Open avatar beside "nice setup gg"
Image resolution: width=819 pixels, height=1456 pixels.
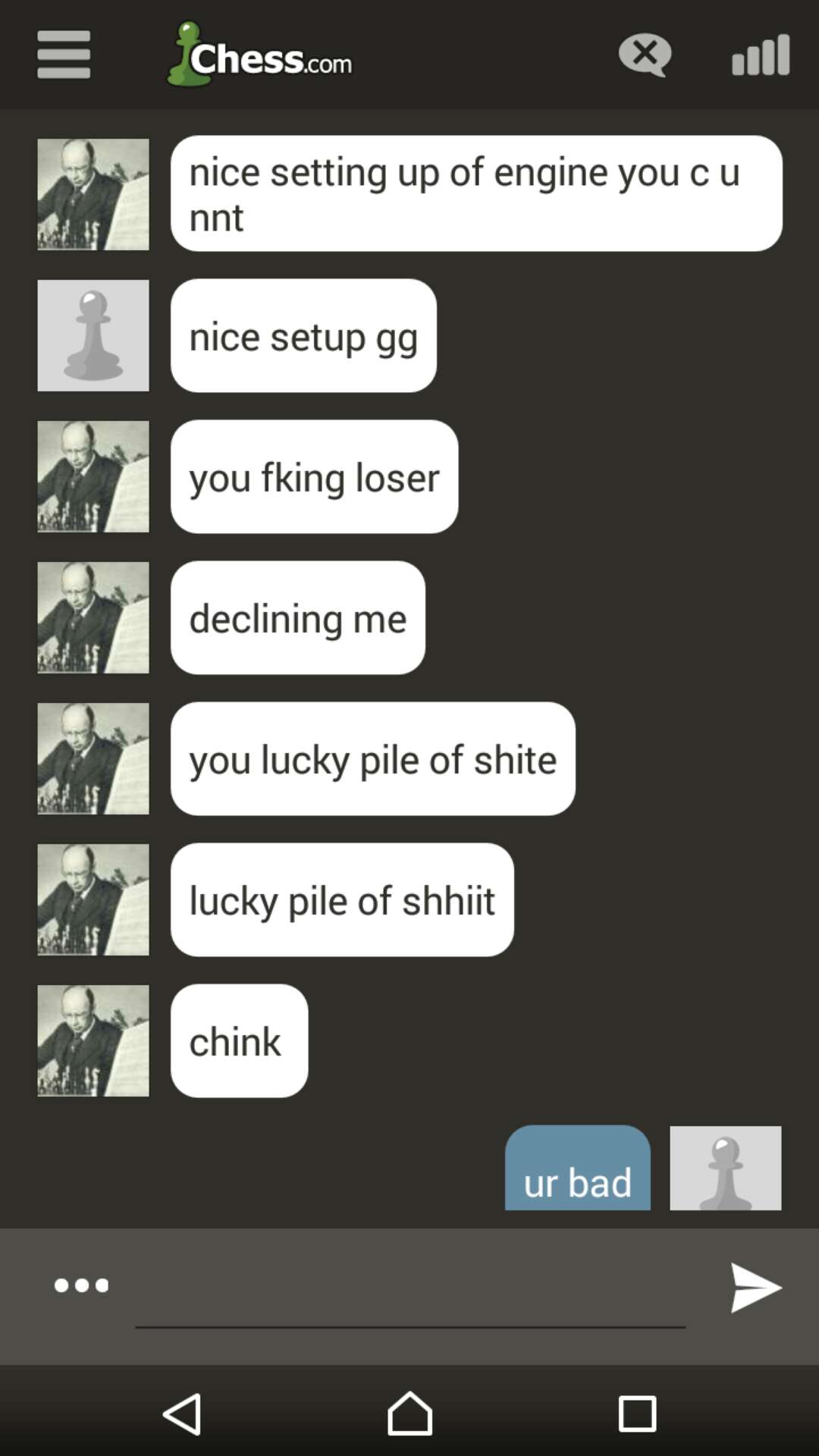(x=93, y=335)
